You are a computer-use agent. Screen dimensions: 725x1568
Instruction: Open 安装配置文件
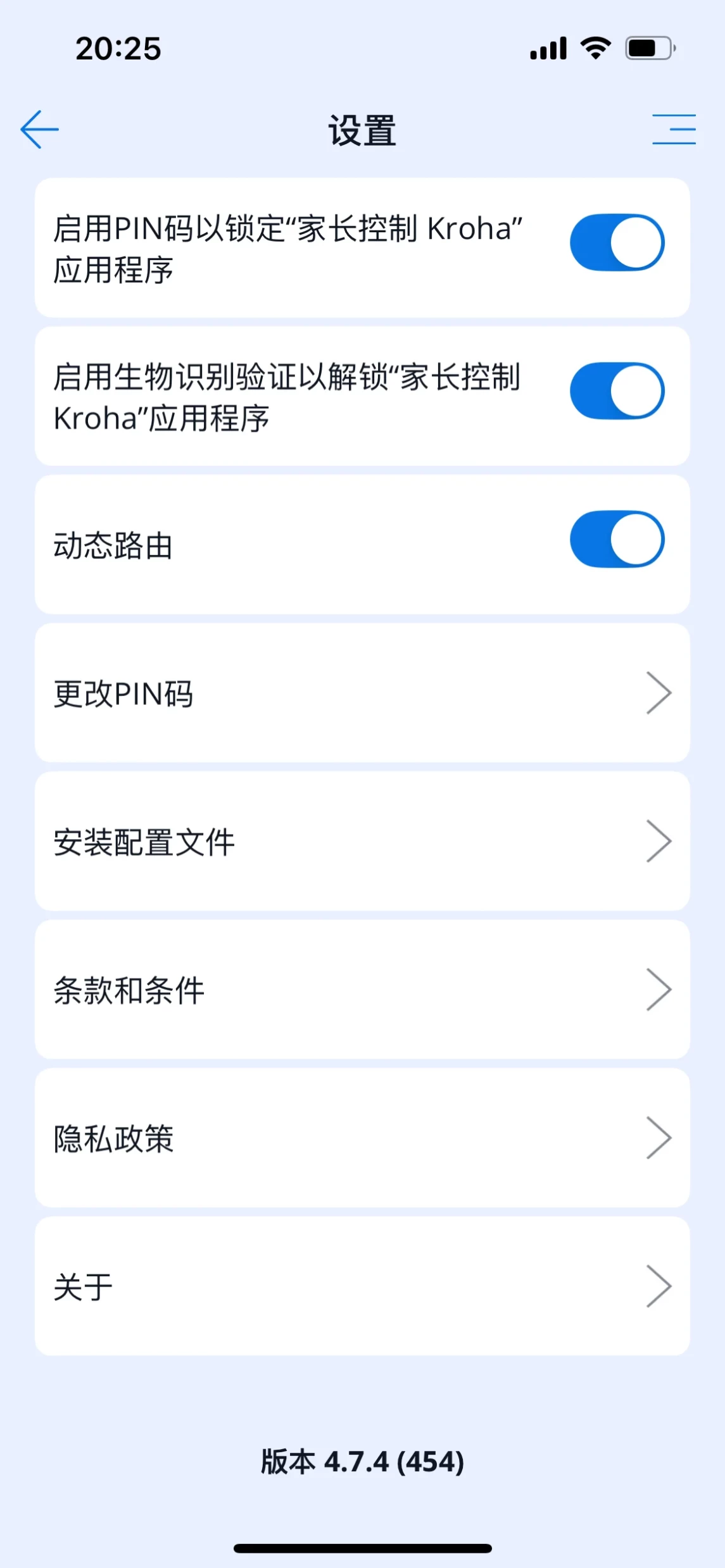362,842
